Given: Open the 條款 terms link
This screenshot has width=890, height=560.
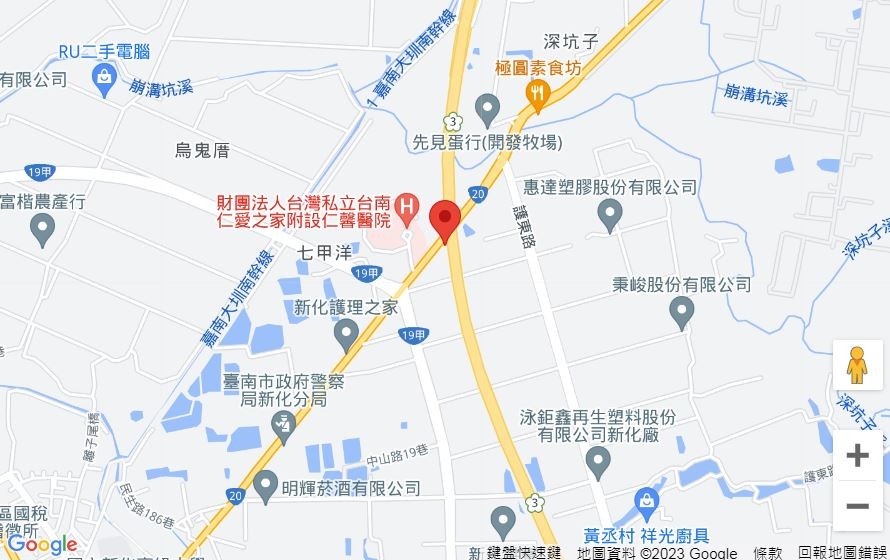Looking at the screenshot, I should pyautogui.click(x=768, y=553).
